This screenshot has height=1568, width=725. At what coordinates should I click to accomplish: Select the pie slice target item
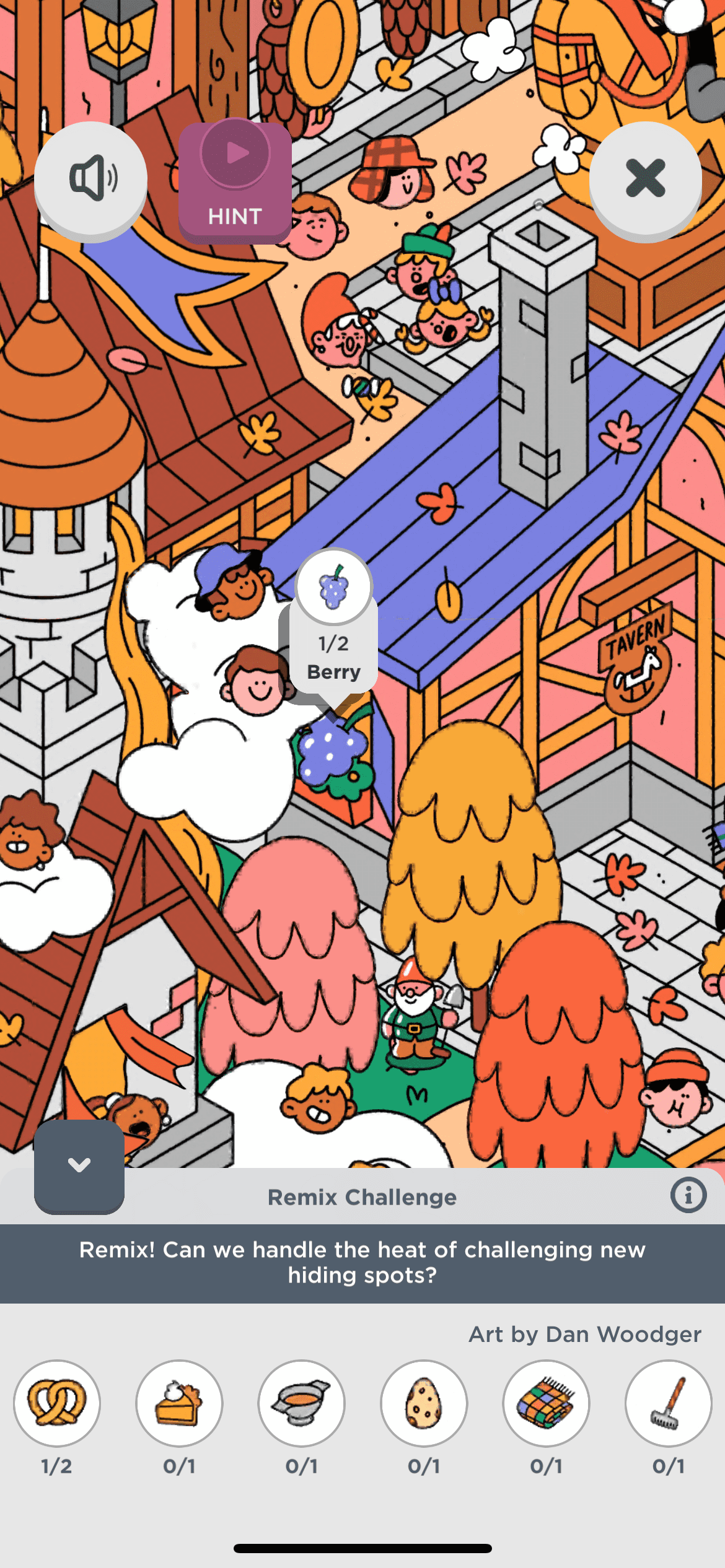[179, 1403]
